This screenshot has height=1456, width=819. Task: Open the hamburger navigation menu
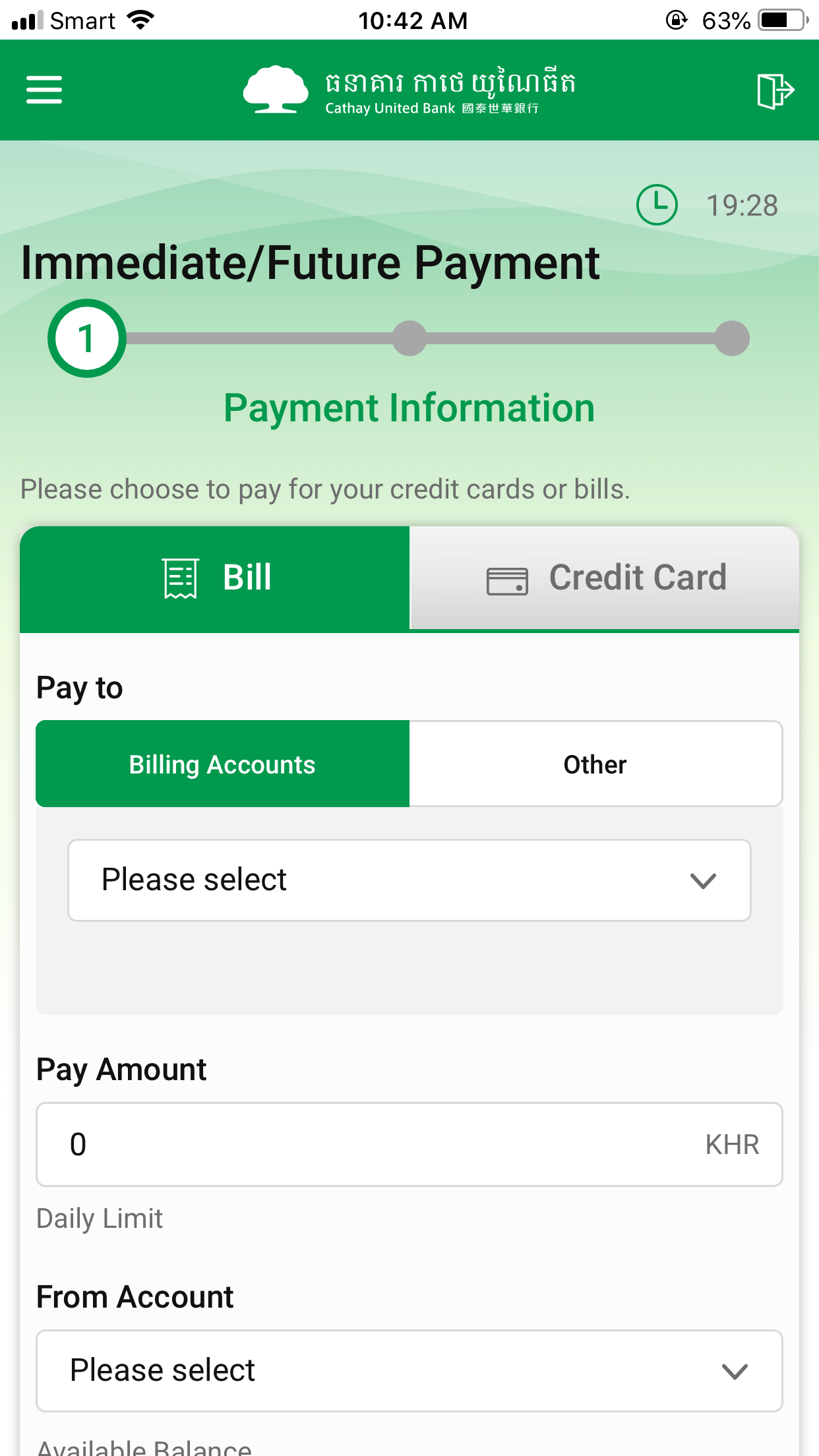(44, 90)
